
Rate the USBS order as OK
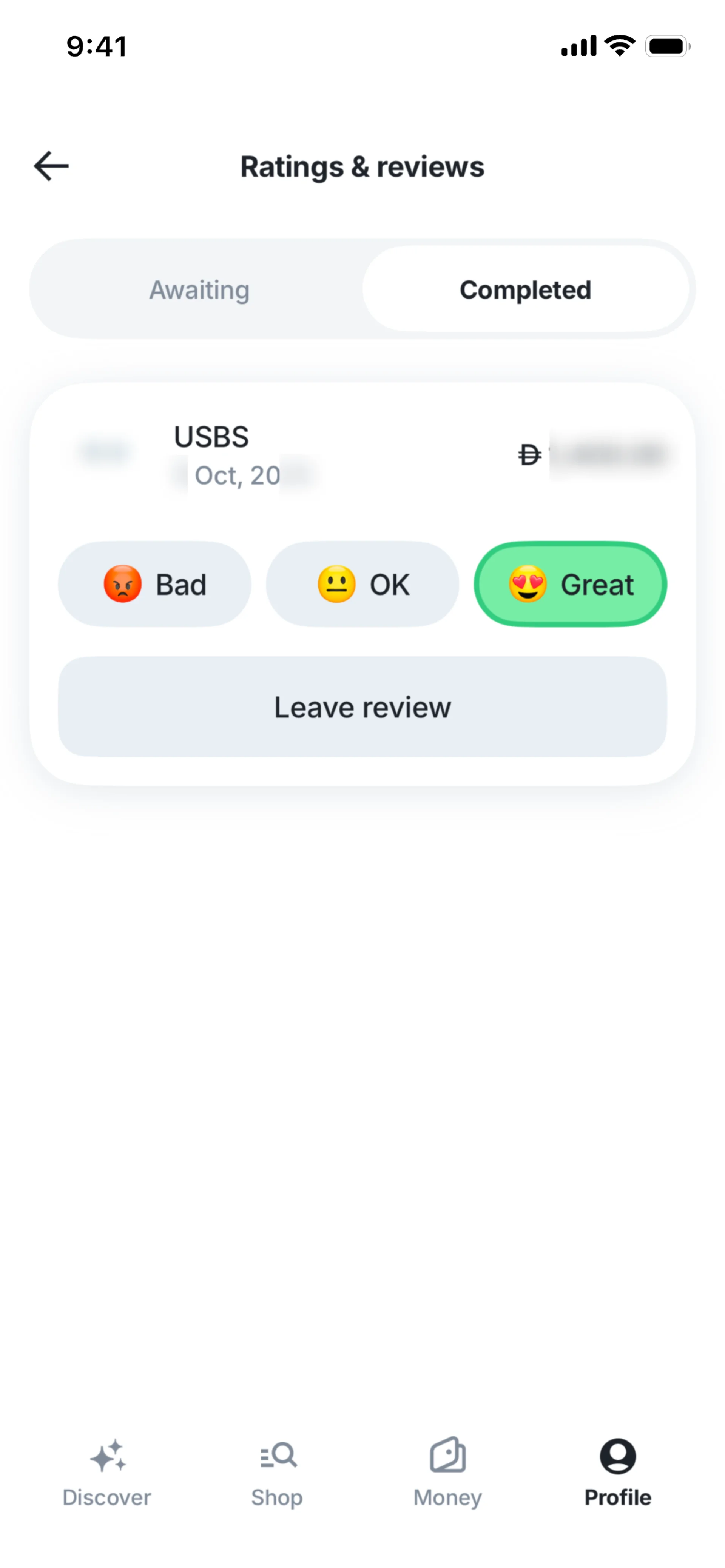click(x=362, y=584)
